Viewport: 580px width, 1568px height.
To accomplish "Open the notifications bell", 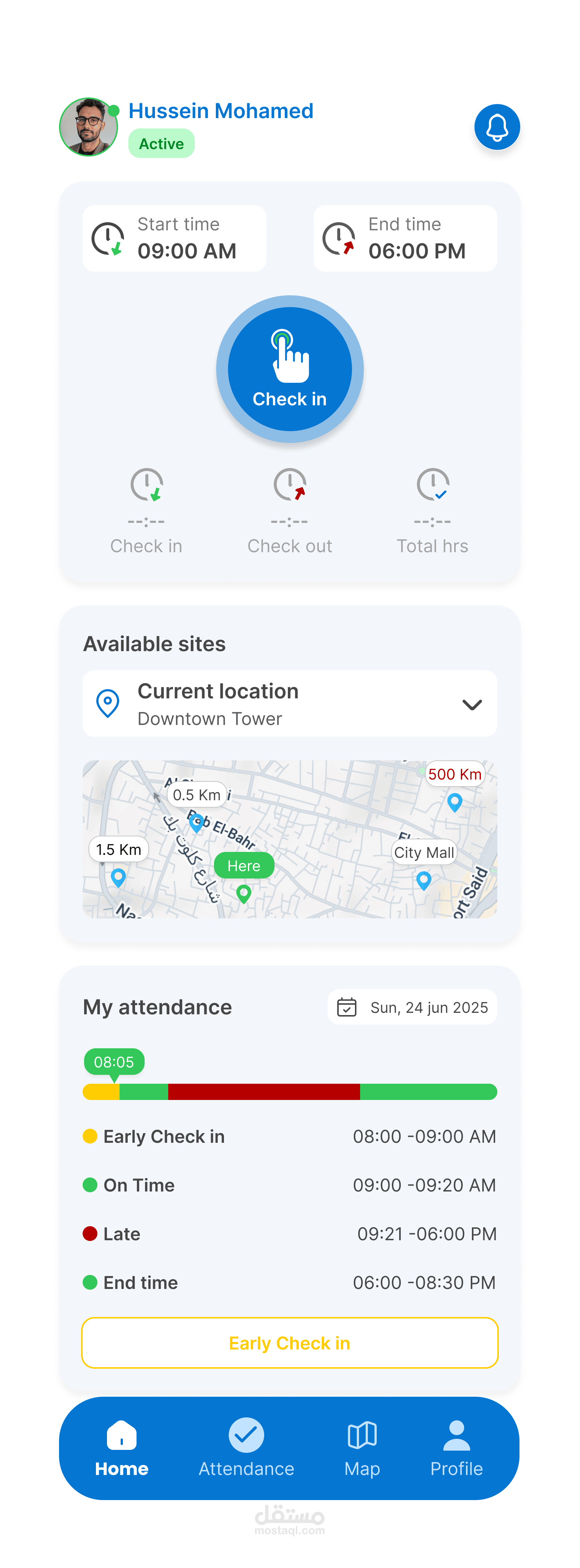I will click(x=497, y=127).
